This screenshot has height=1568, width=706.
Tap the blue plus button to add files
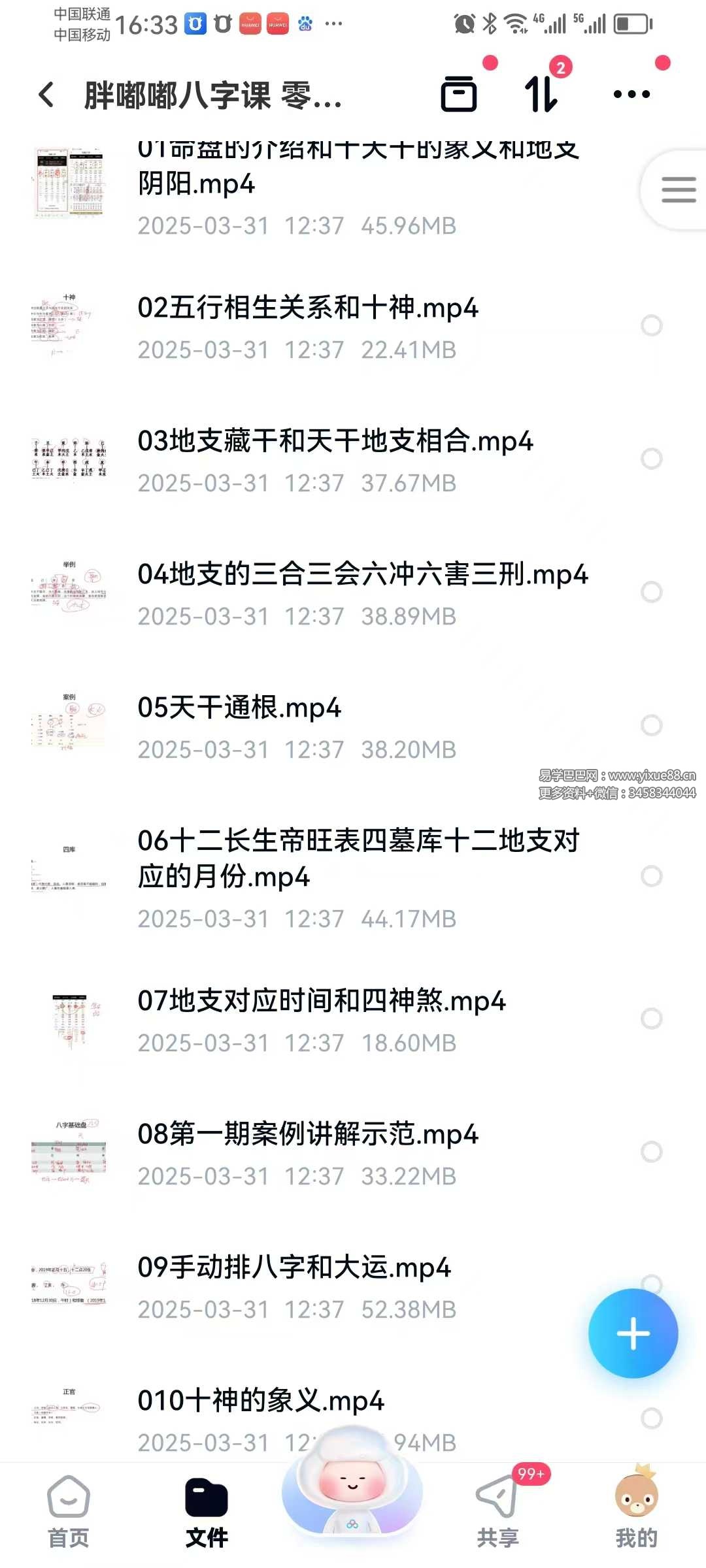(633, 1333)
